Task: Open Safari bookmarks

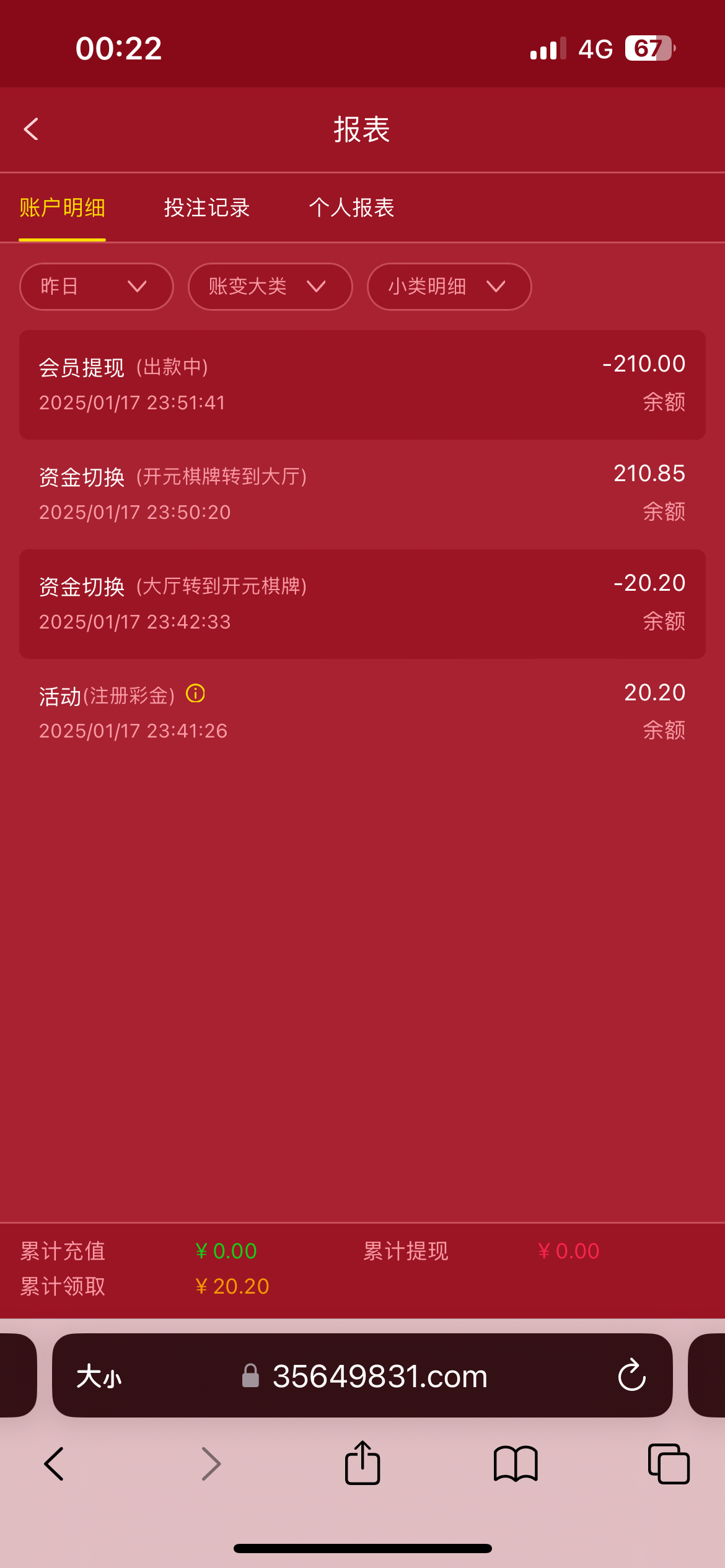Action: pyautogui.click(x=516, y=1463)
